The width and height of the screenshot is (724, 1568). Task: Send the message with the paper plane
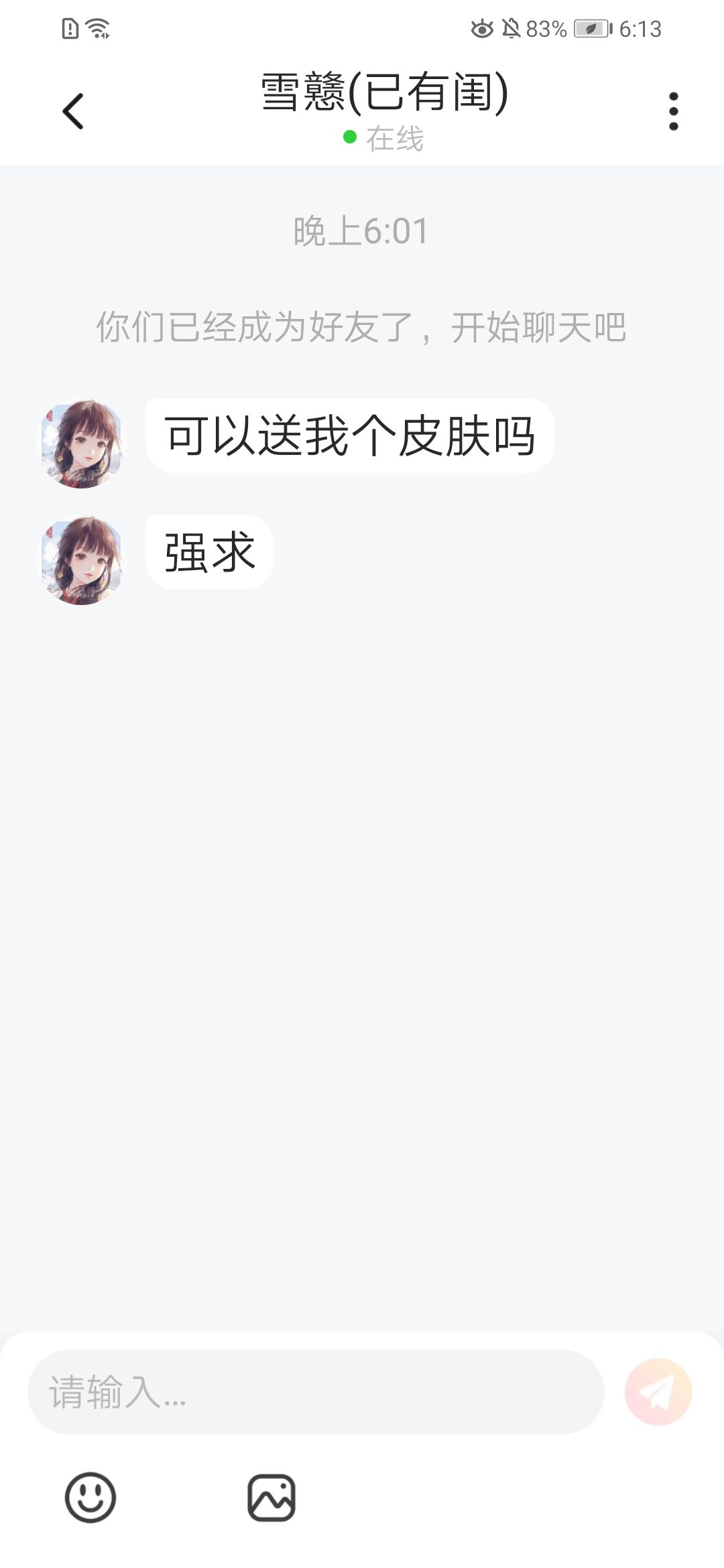(x=658, y=1392)
